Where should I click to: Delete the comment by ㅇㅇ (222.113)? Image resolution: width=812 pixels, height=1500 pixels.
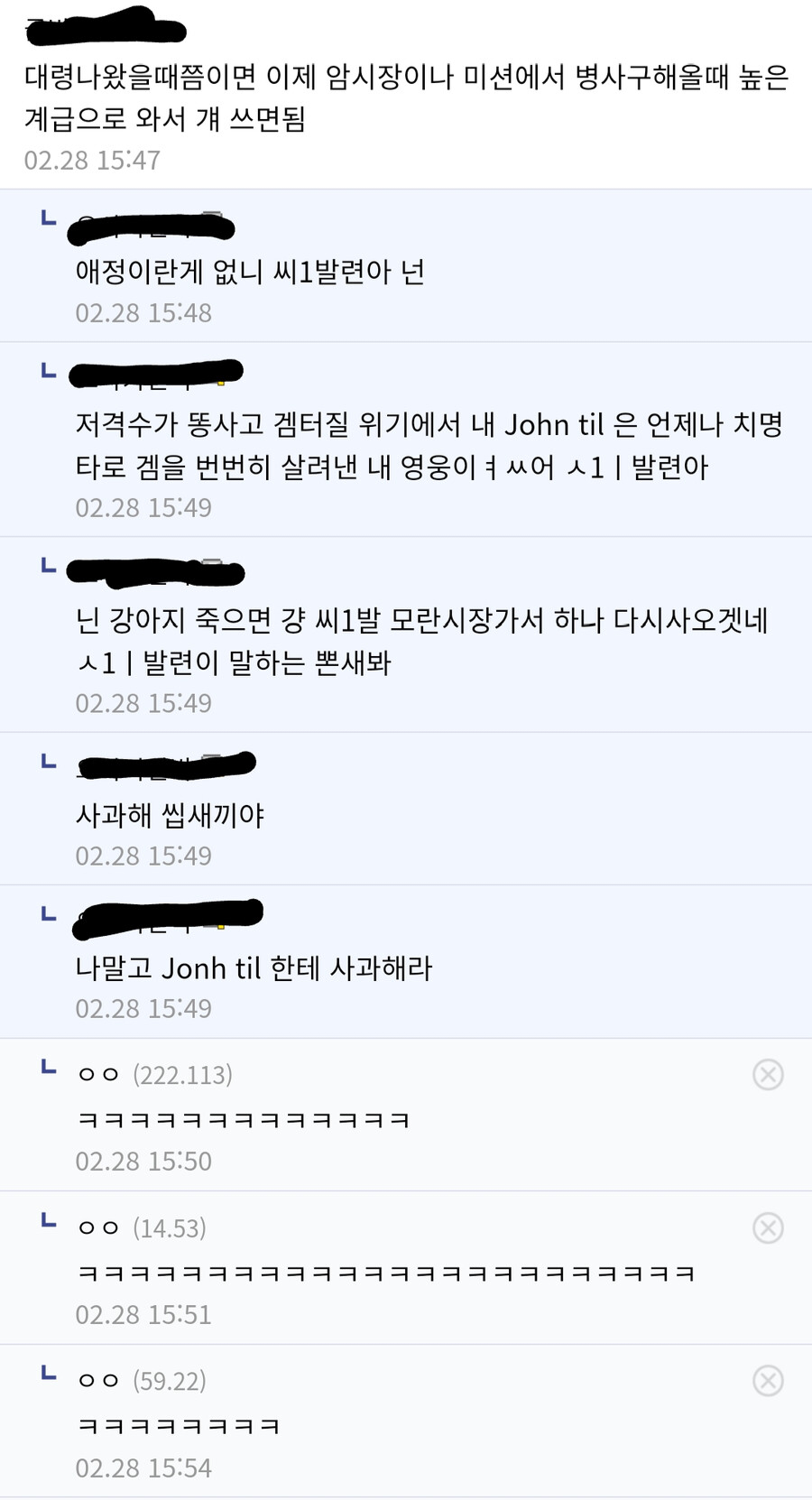tap(768, 1074)
